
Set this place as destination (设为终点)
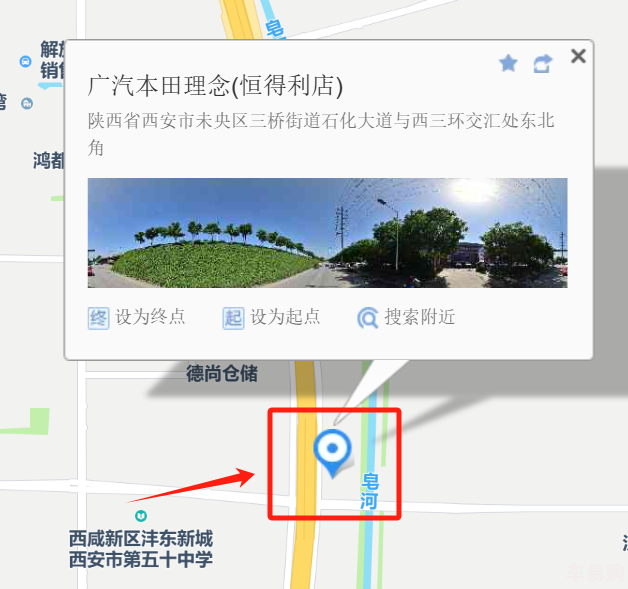[137, 317]
